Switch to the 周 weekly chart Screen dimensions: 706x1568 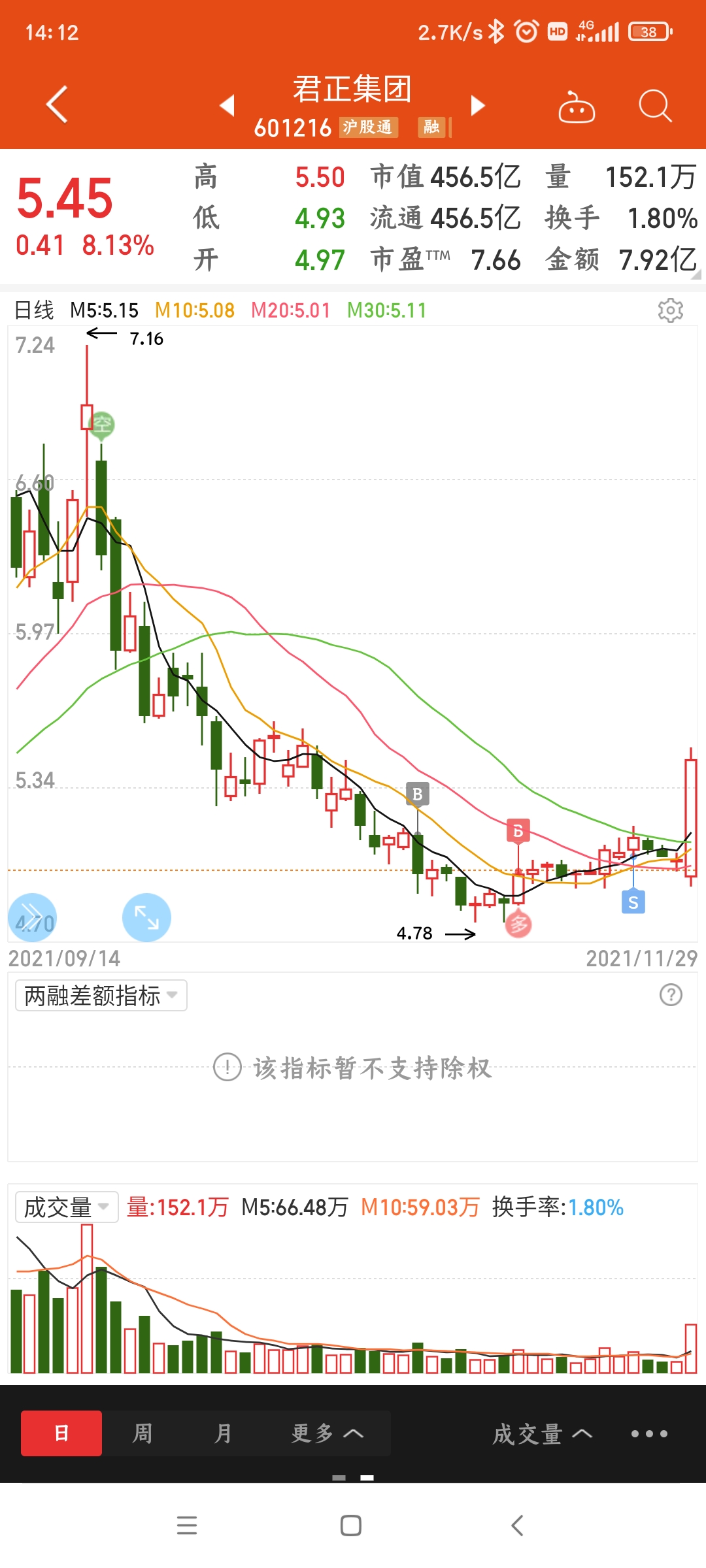click(143, 1433)
